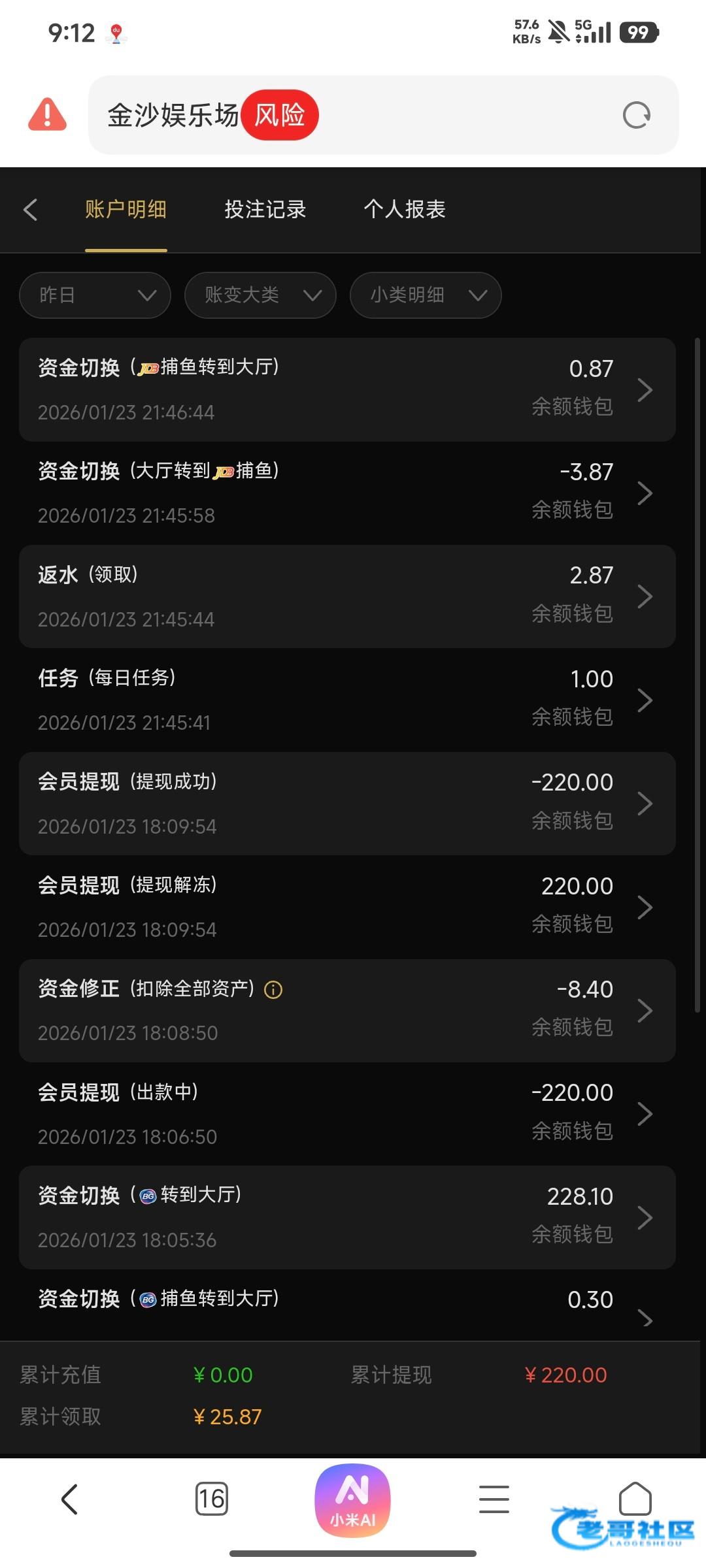This screenshot has height=1568, width=706.
Task: Tap the info icon beside 扣除全部资产
Action: click(x=273, y=990)
